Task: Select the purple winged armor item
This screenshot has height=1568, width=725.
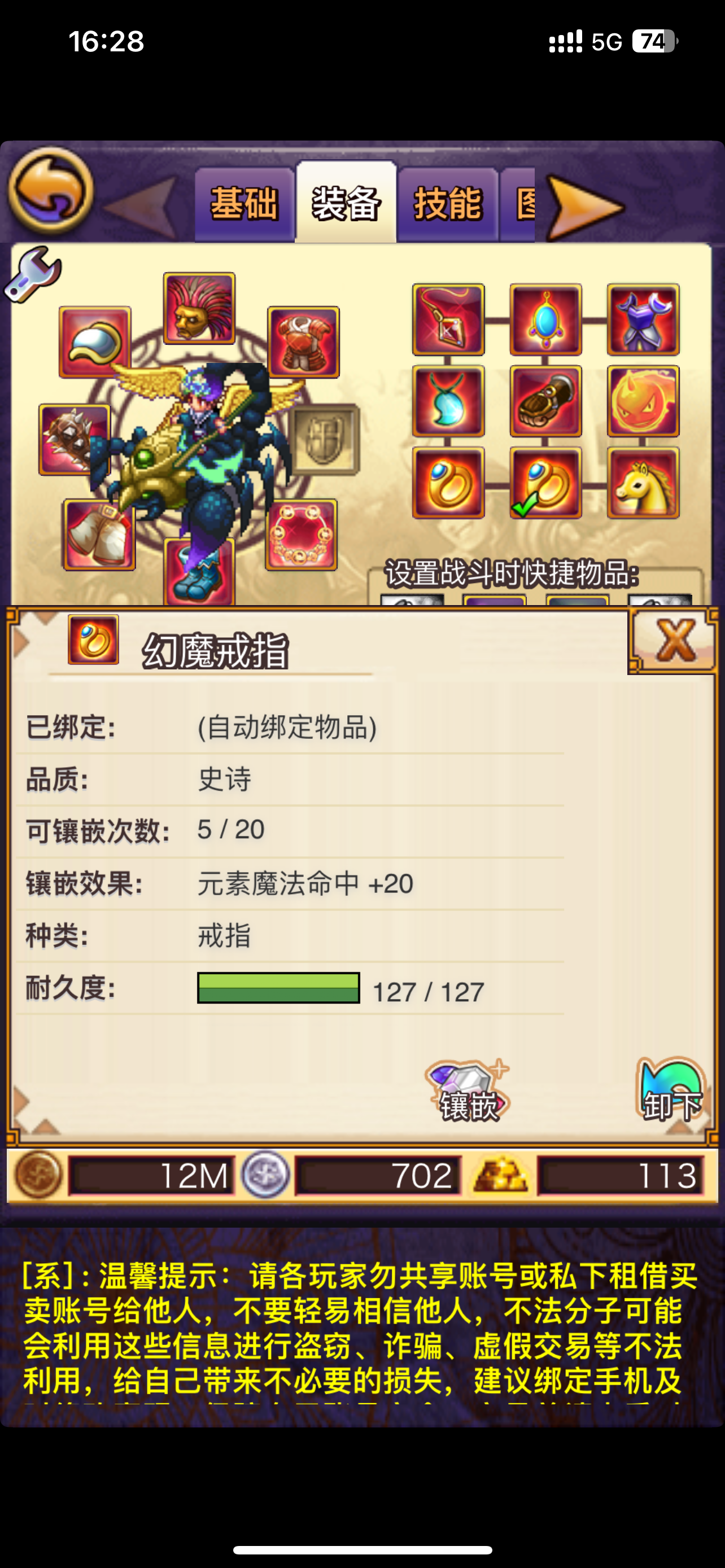Action: pyautogui.click(x=643, y=319)
